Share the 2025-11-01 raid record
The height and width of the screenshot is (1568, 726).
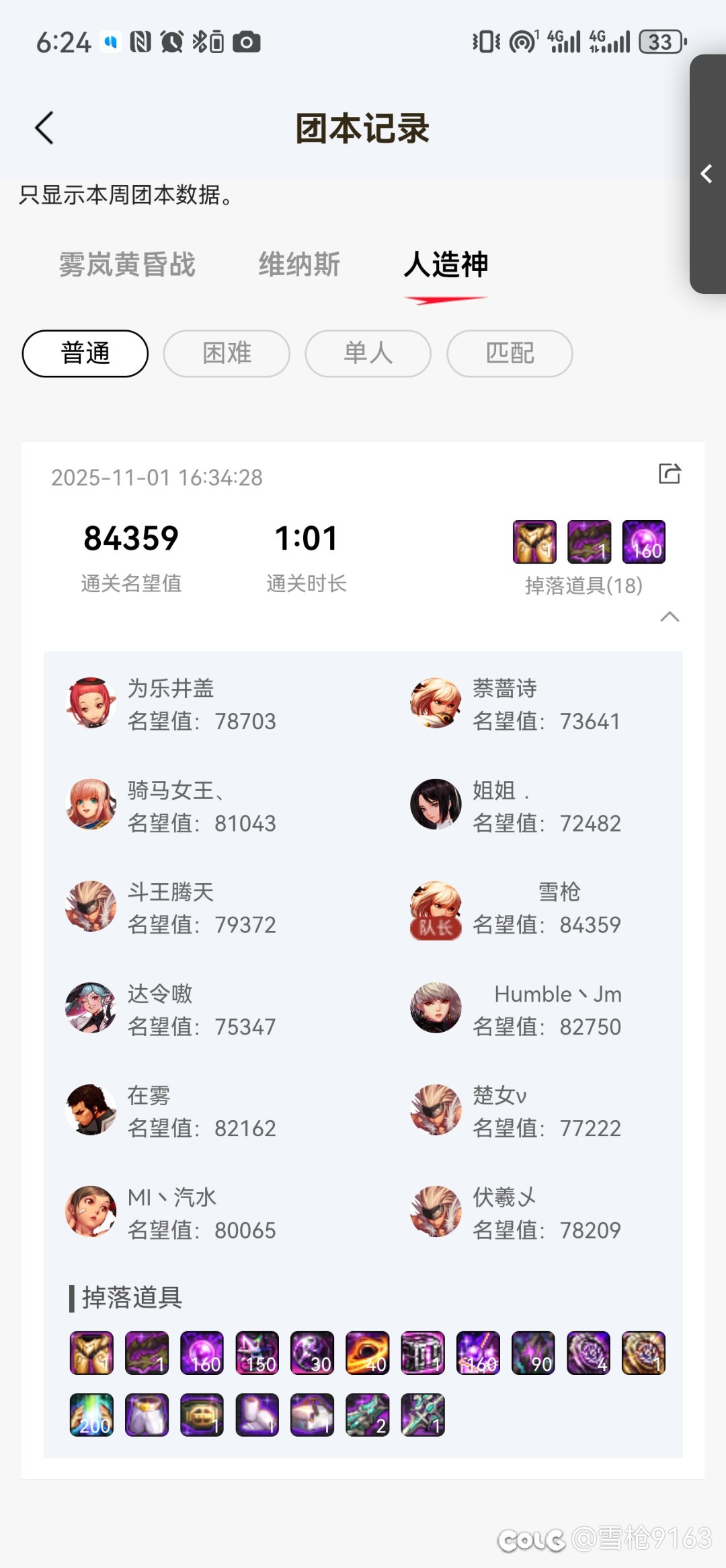click(x=669, y=474)
